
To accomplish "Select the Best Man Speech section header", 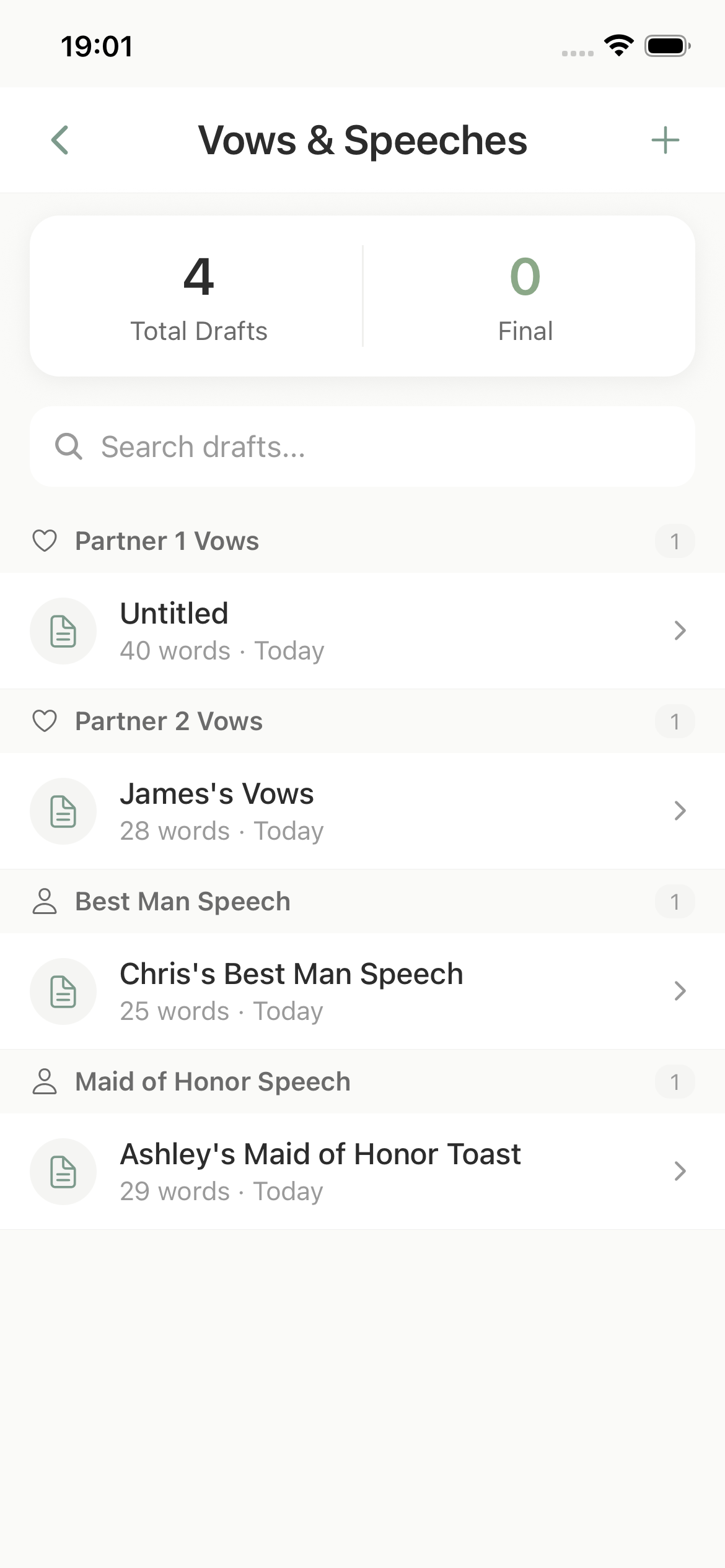I will click(182, 900).
